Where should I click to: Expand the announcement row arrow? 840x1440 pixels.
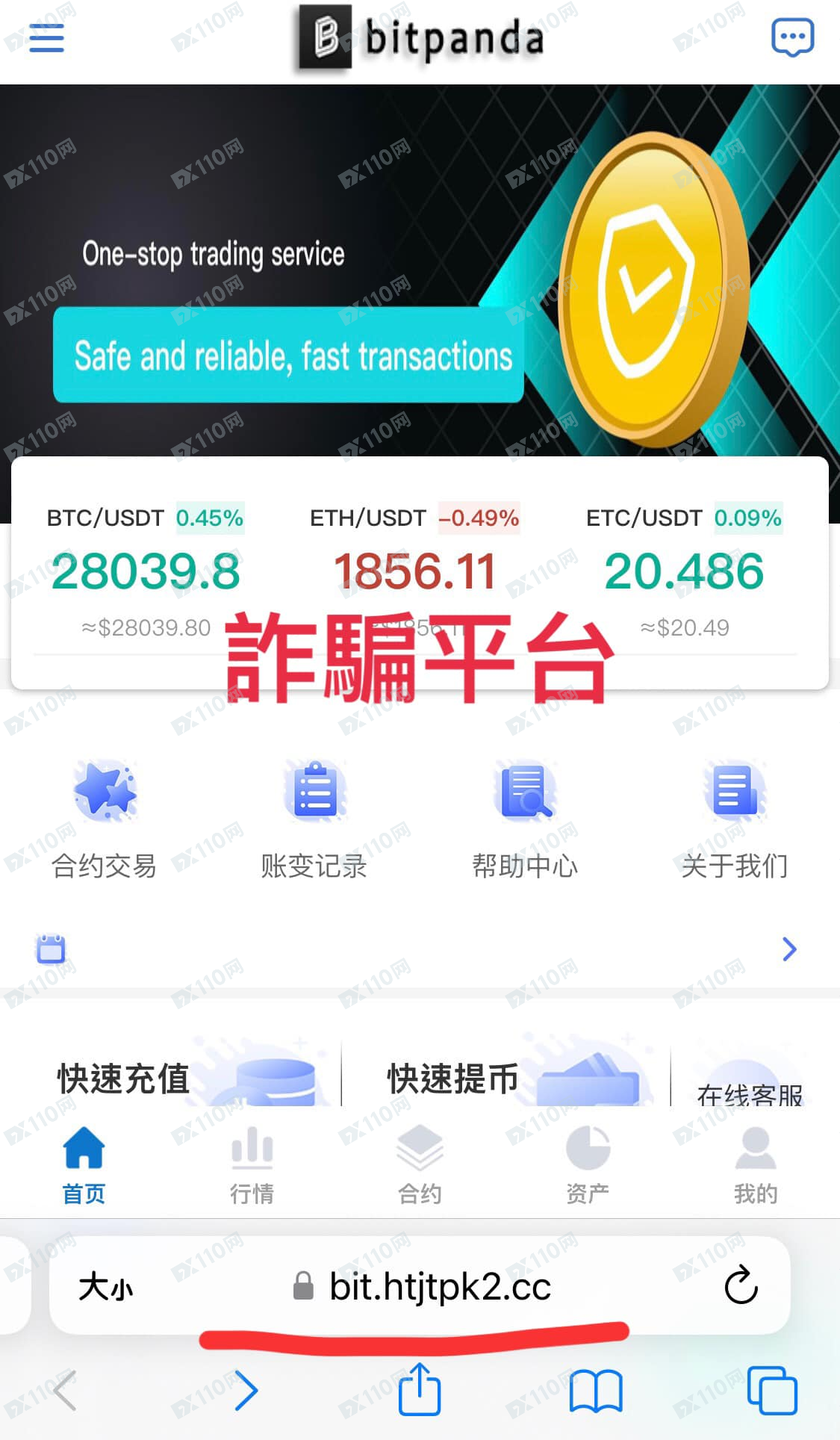pos(789,949)
